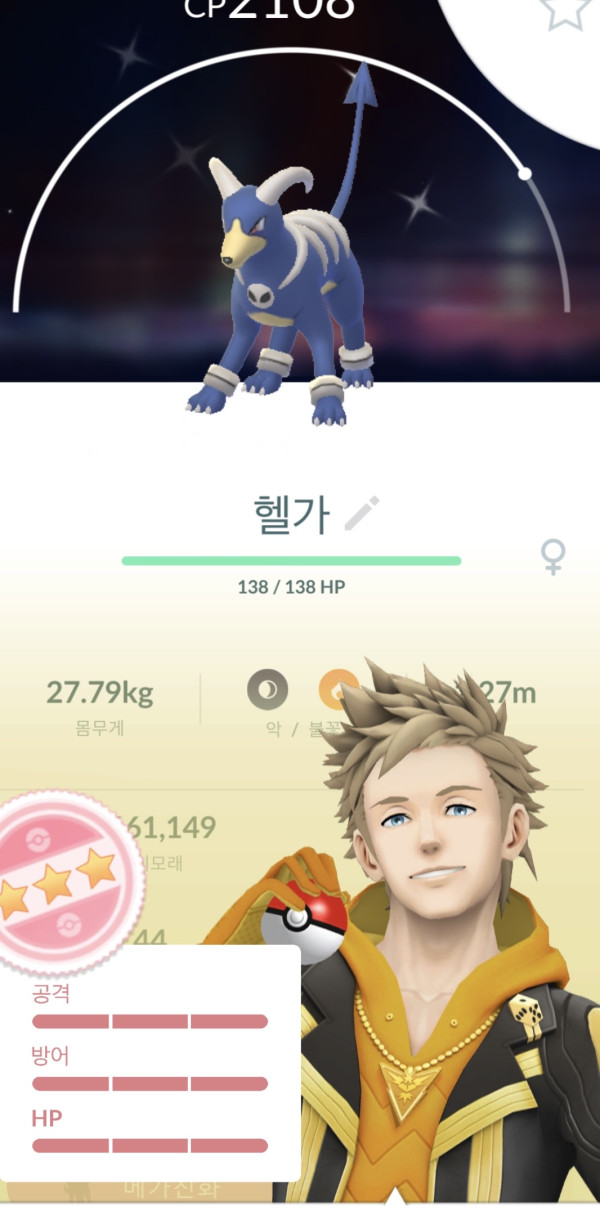Mark this Pokémon as favorite with the star
Screen dimensions: 600x1220
[x=563, y=11]
